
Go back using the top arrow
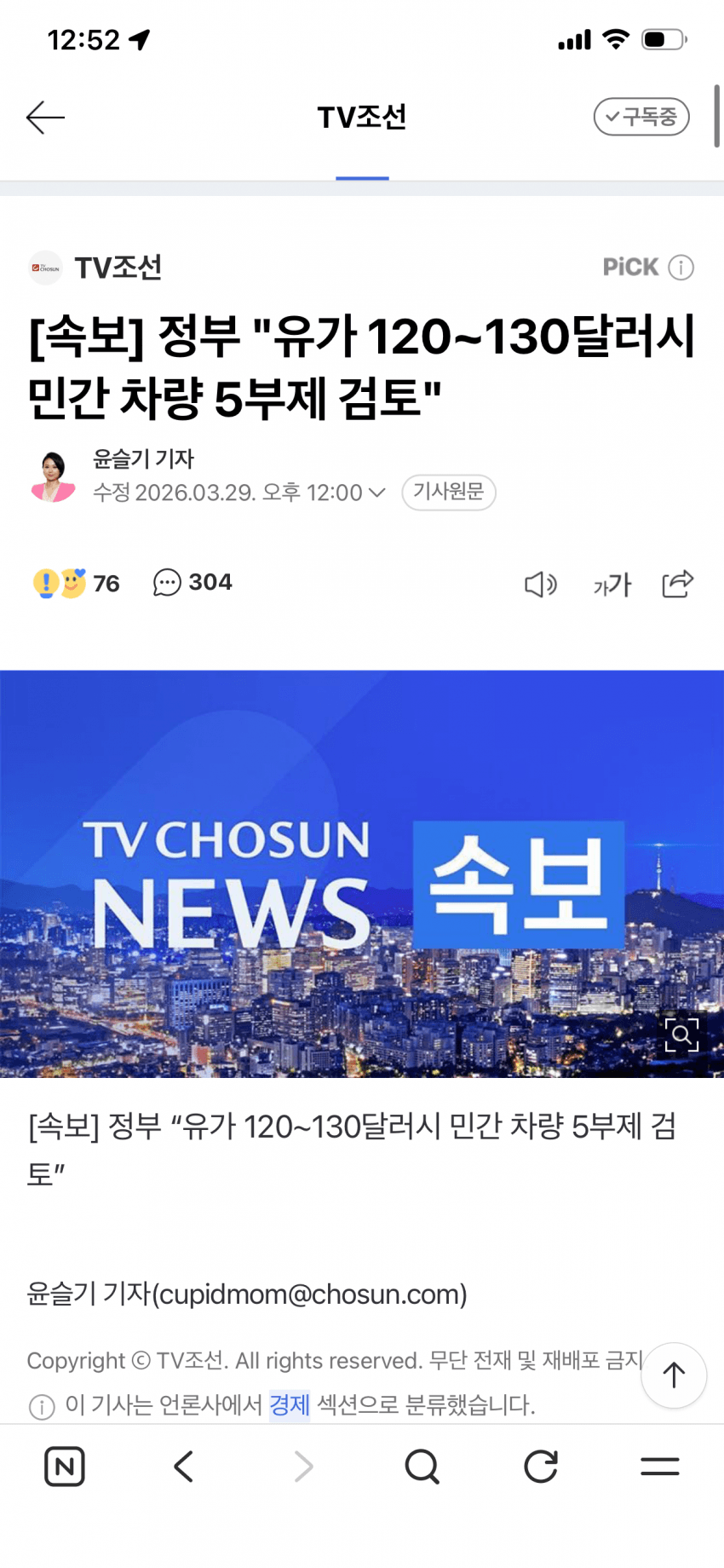[x=45, y=118]
